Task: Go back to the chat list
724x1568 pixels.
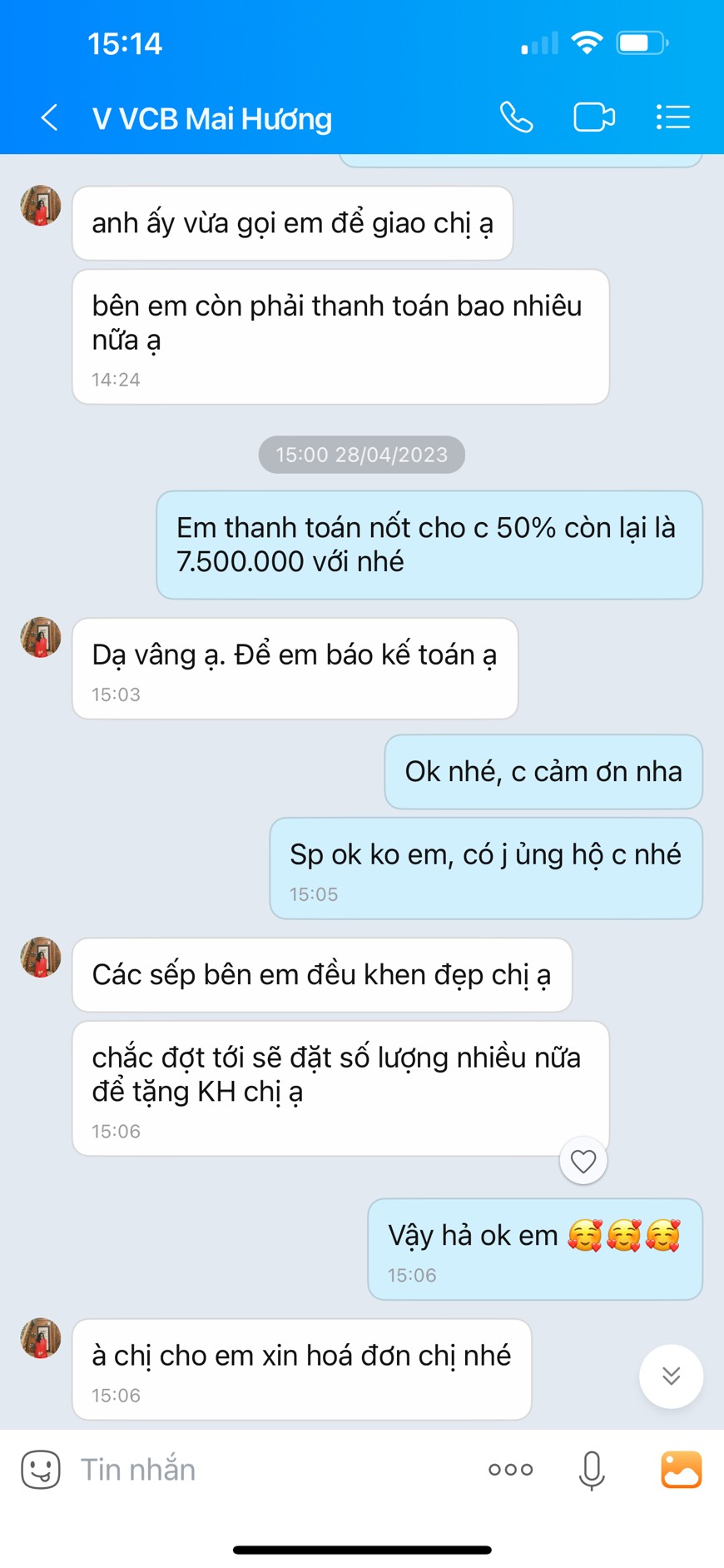Action: coord(50,118)
